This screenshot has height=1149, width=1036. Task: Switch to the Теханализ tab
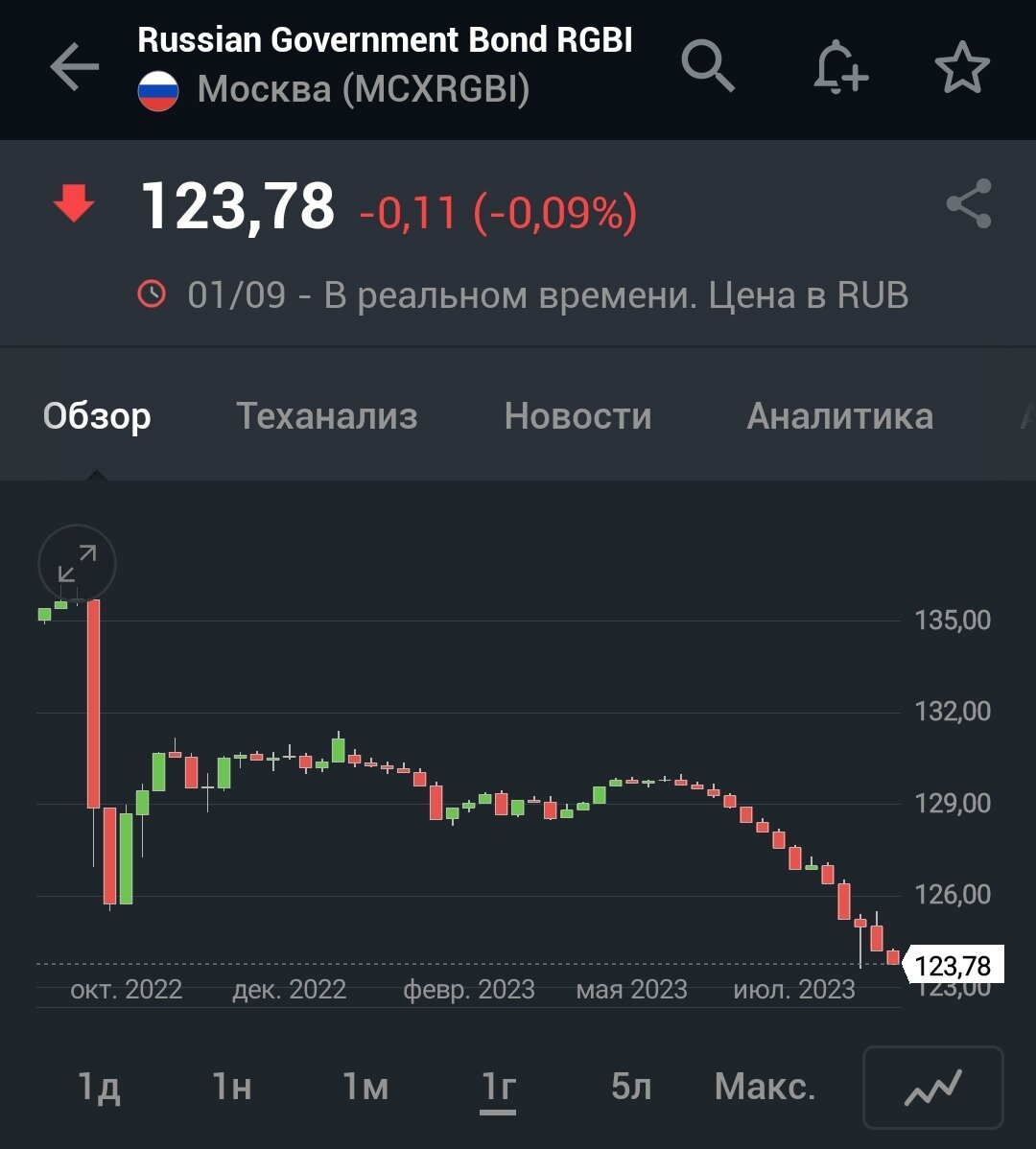[x=326, y=415]
